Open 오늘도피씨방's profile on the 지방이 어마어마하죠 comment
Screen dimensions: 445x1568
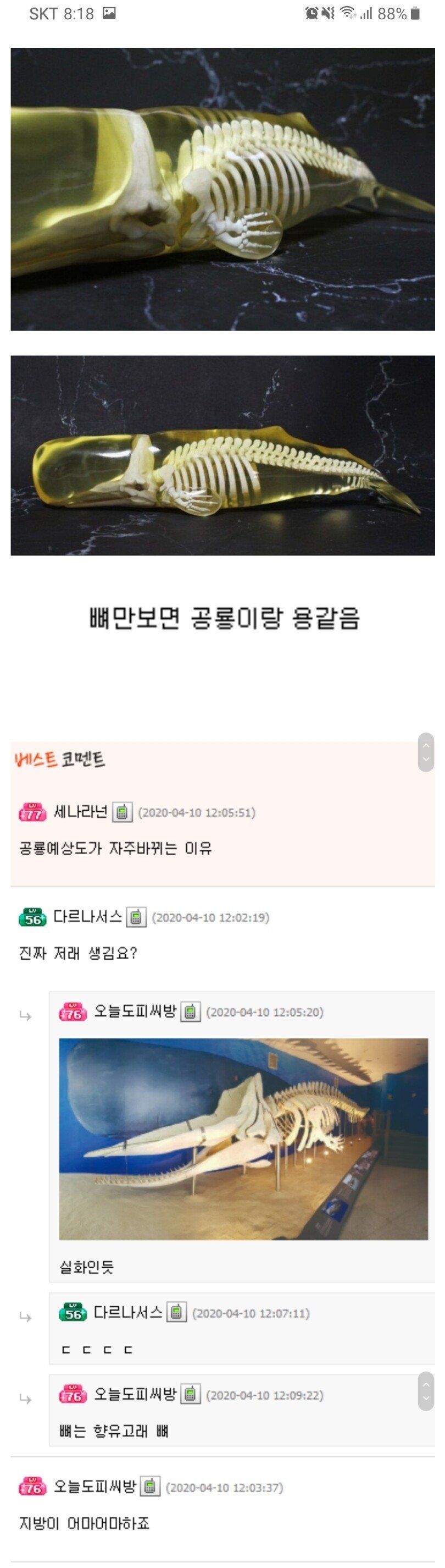click(94, 1487)
